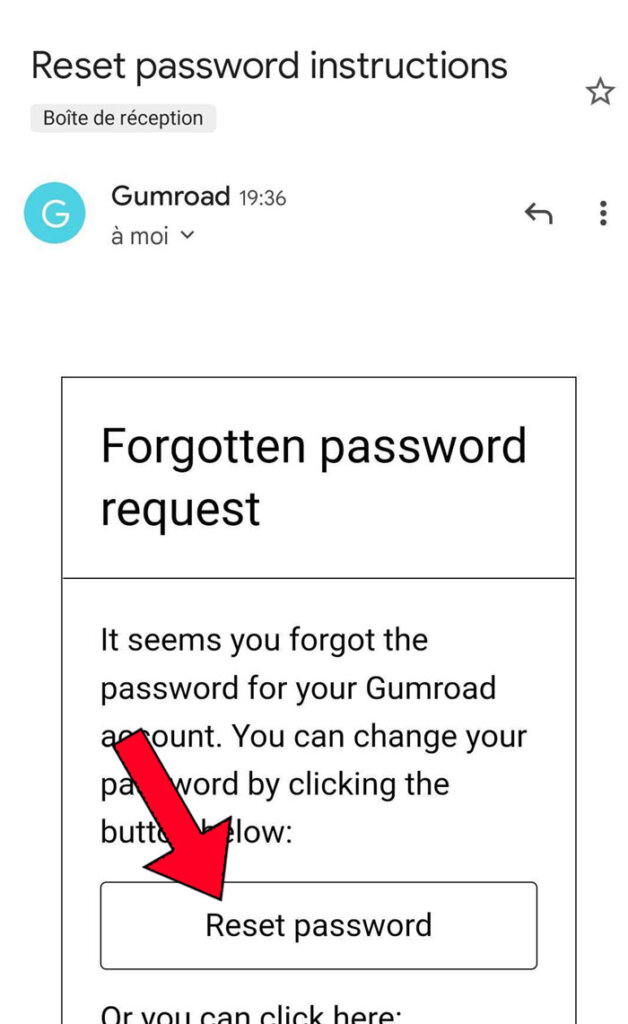Expand recipient details next to à moi
This screenshot has height=1024, width=628.
pyautogui.click(x=187, y=235)
